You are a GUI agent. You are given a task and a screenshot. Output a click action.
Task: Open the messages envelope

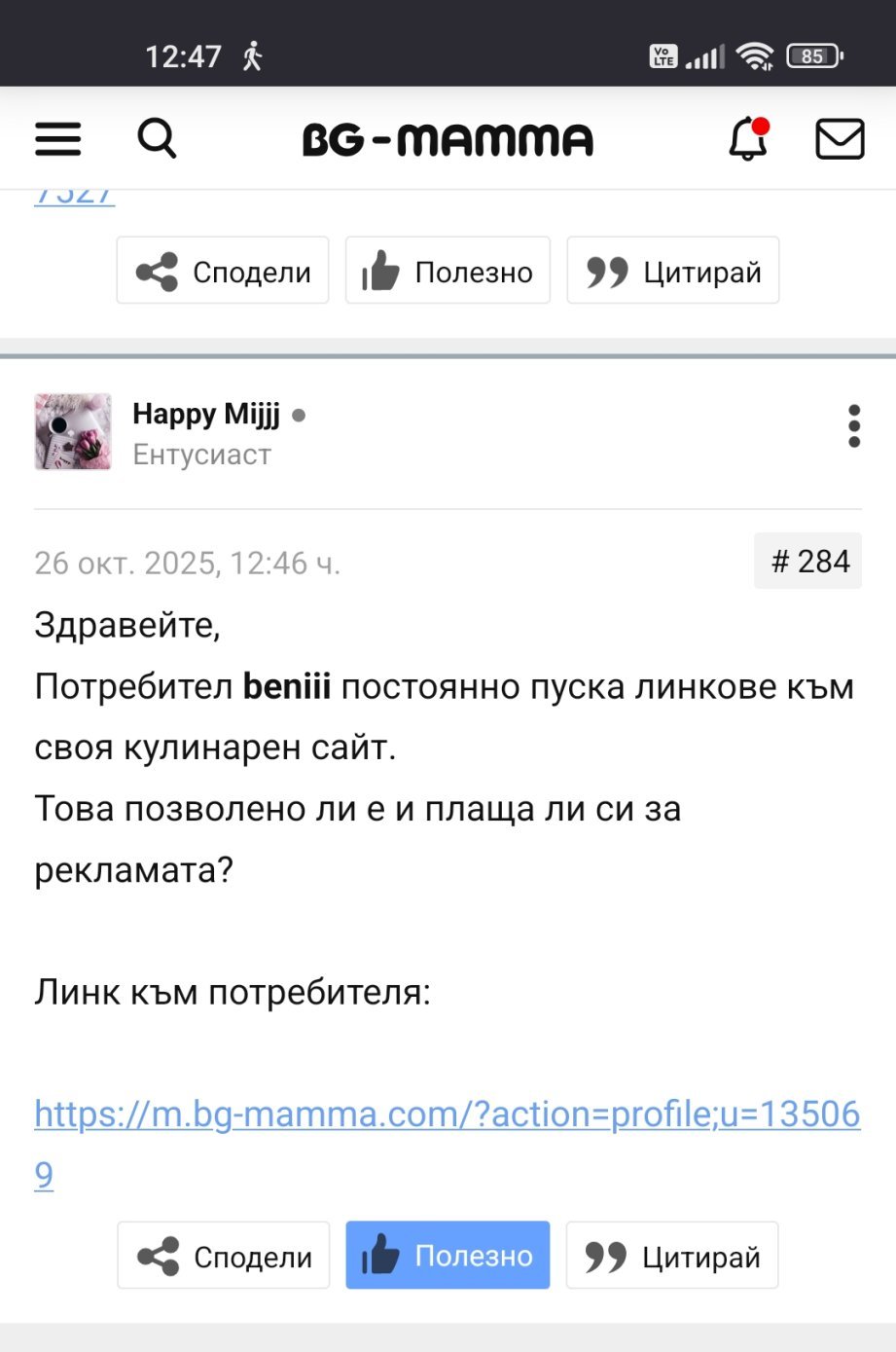click(839, 139)
